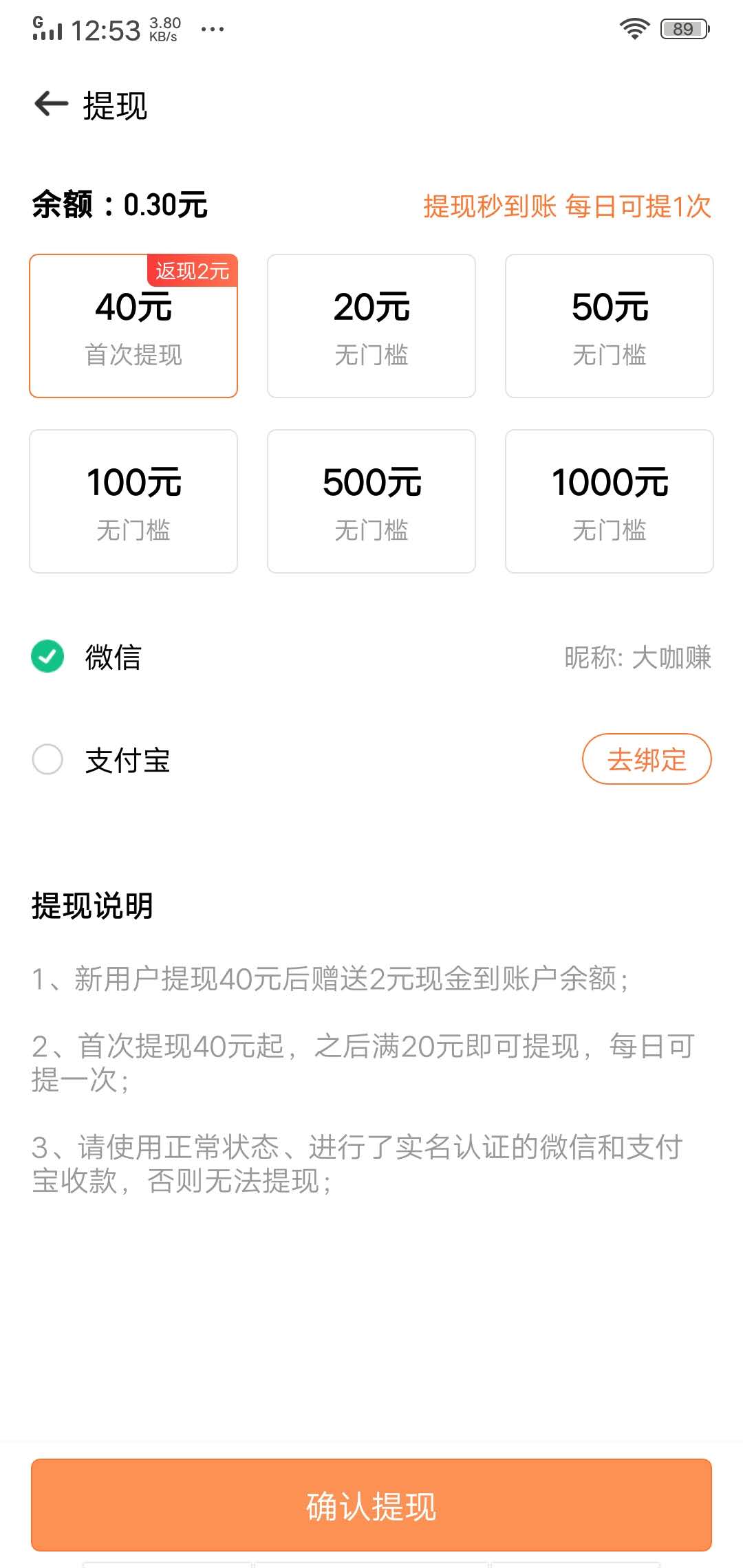Select 微信 as withdrawal method

(48, 656)
